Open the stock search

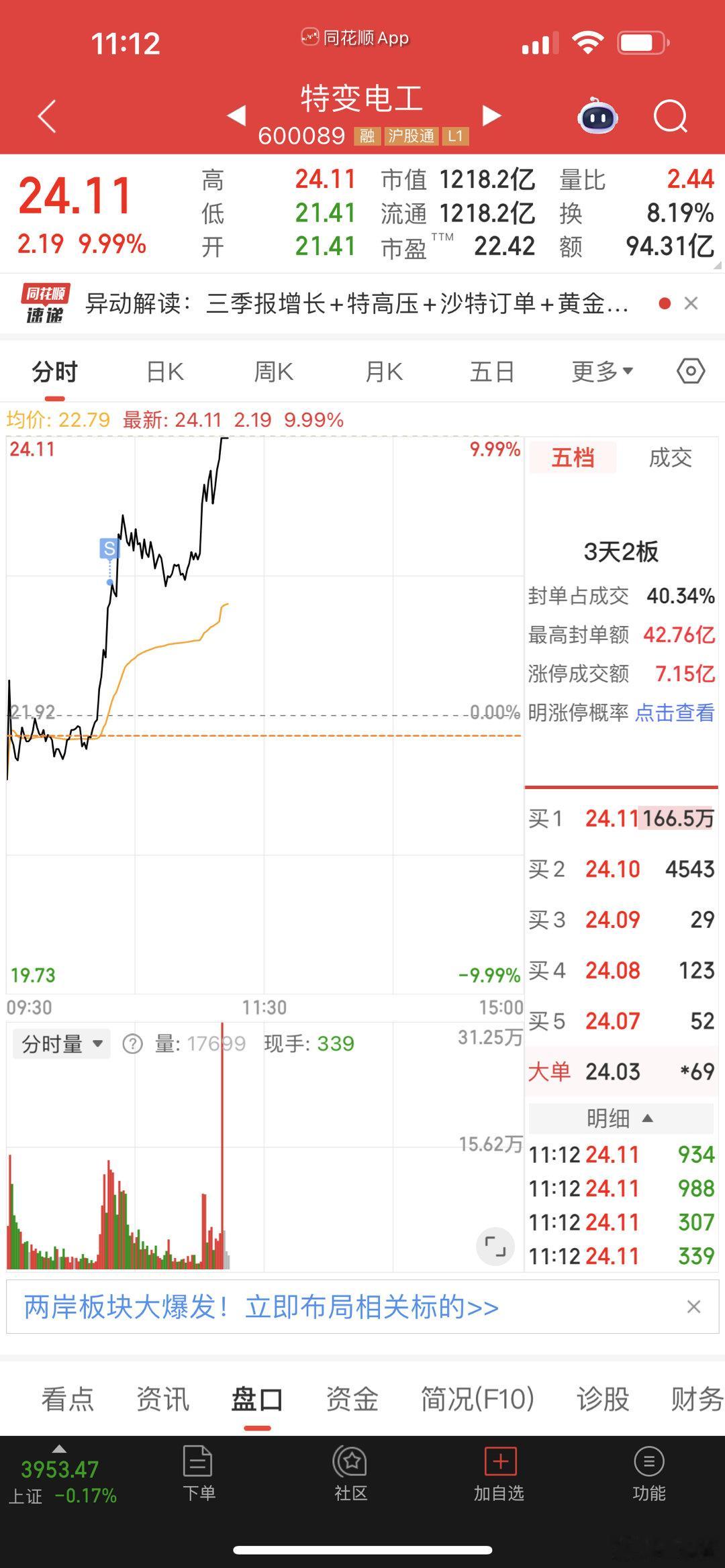coord(669,117)
